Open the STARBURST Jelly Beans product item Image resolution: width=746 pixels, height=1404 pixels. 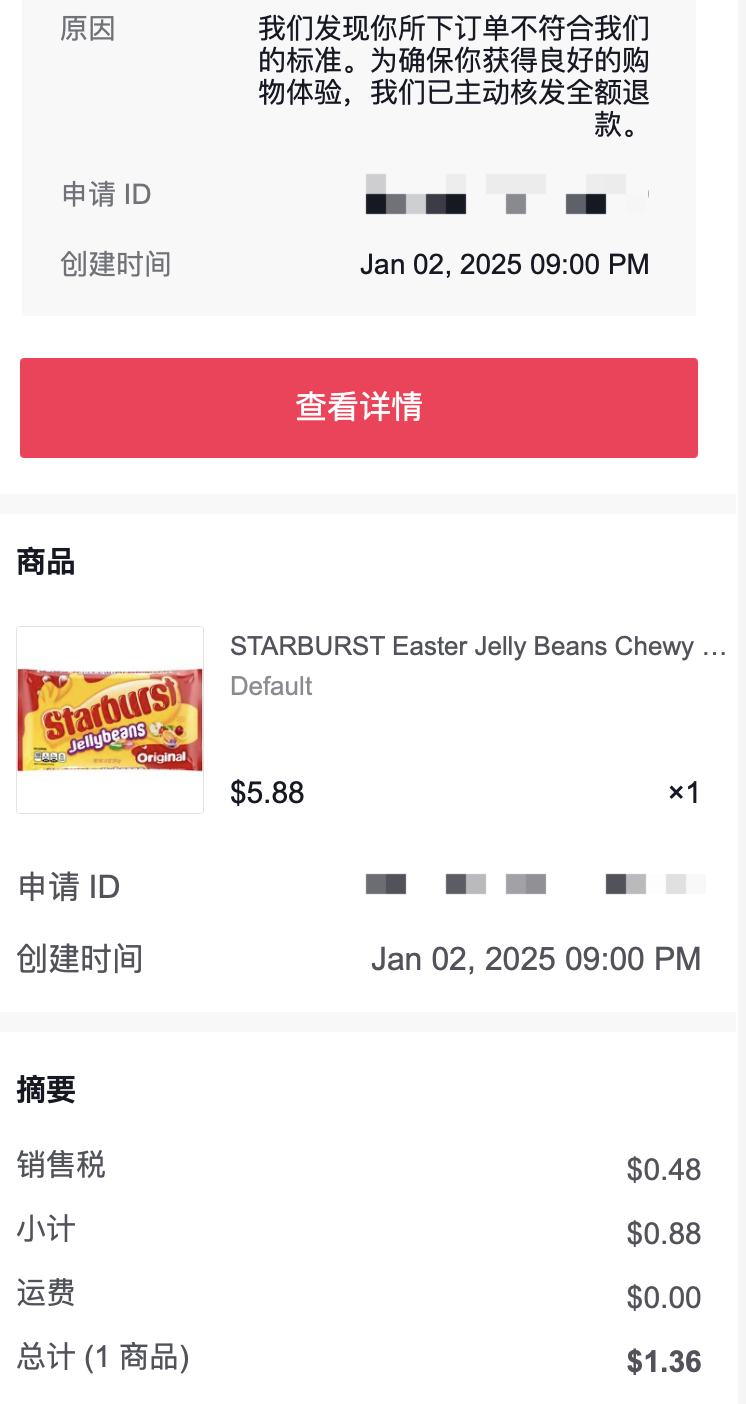click(372, 720)
